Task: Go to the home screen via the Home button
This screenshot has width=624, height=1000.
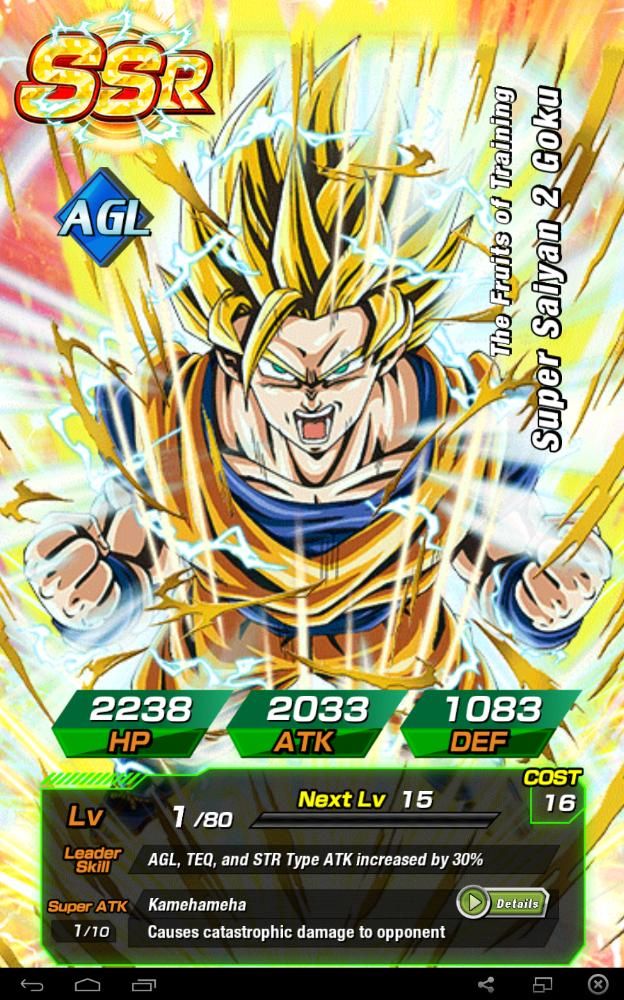Action: tap(87, 985)
